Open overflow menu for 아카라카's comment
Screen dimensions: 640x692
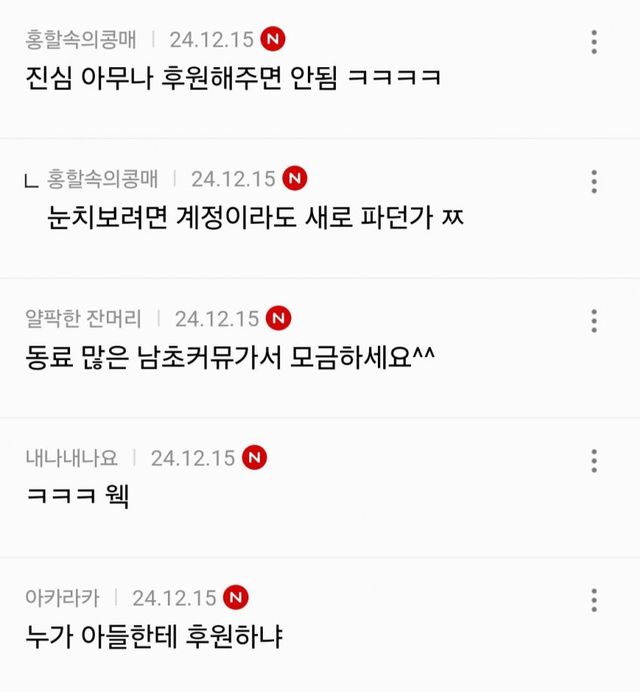[594, 600]
